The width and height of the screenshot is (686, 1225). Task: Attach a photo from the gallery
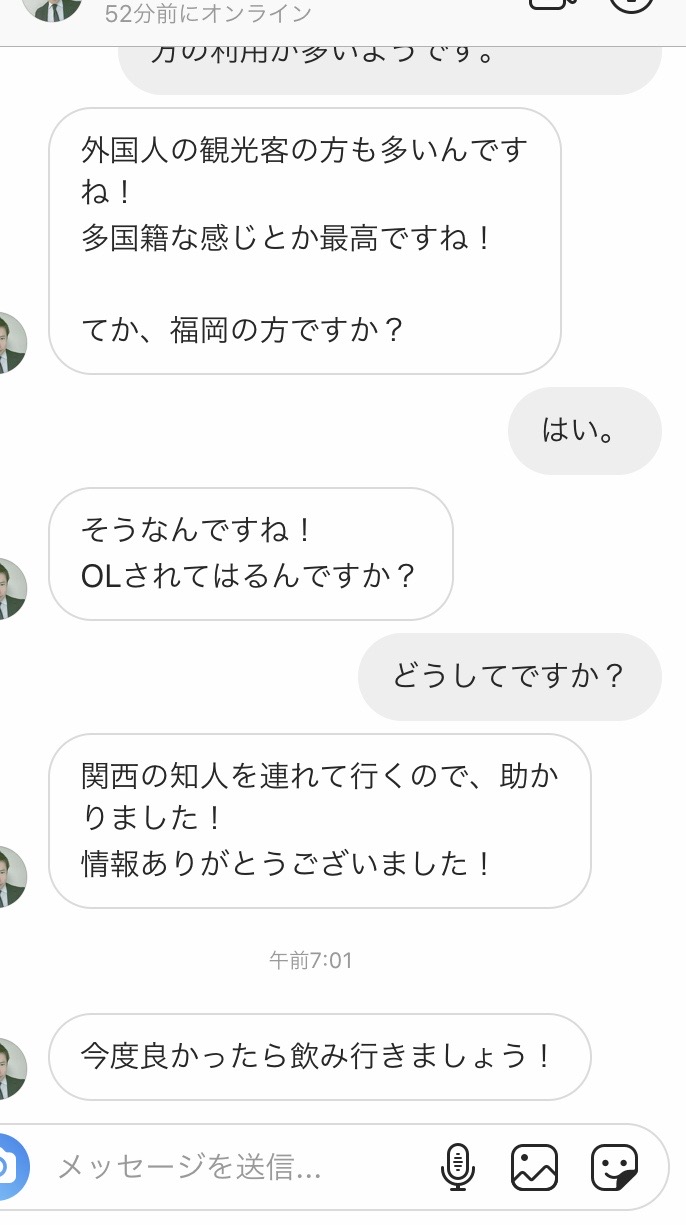(534, 1166)
